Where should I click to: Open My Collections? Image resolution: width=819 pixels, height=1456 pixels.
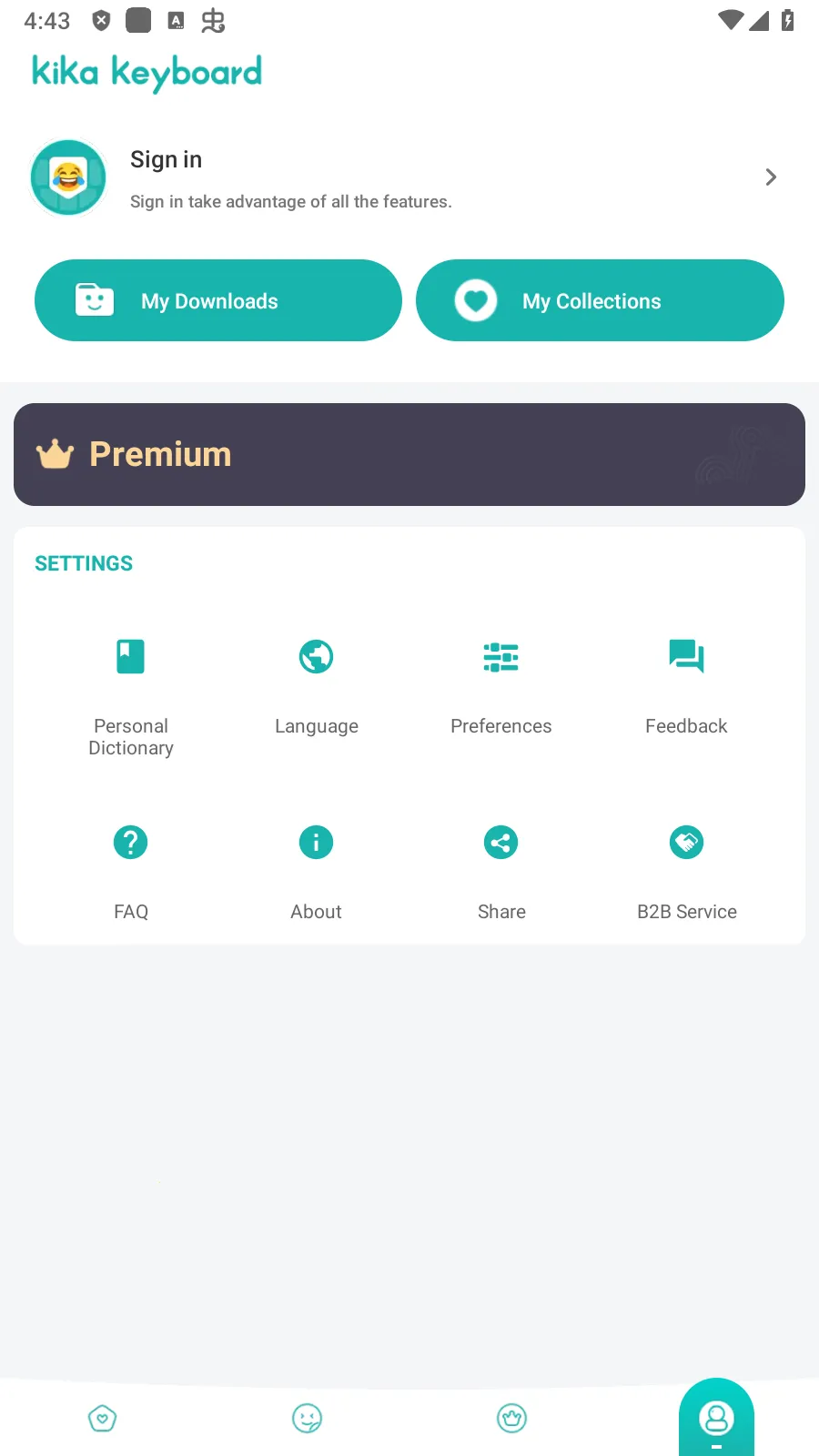(600, 300)
